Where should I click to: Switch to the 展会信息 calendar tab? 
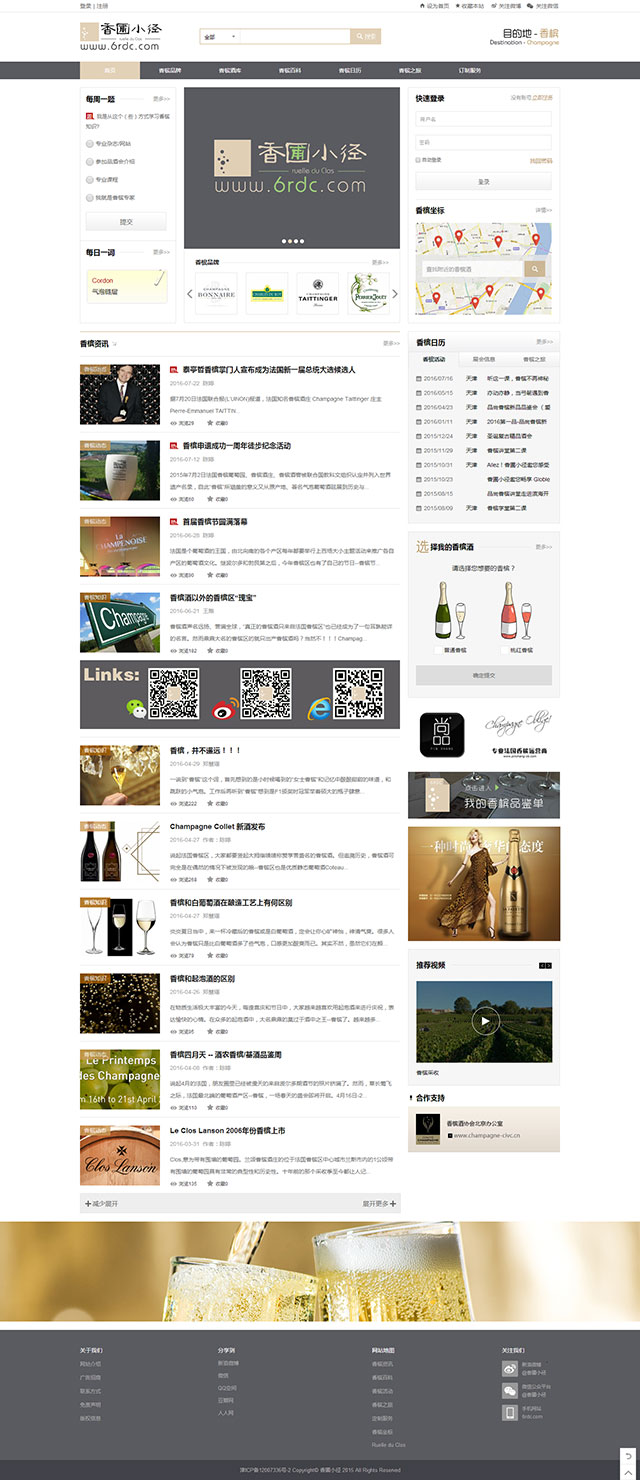tap(484, 359)
